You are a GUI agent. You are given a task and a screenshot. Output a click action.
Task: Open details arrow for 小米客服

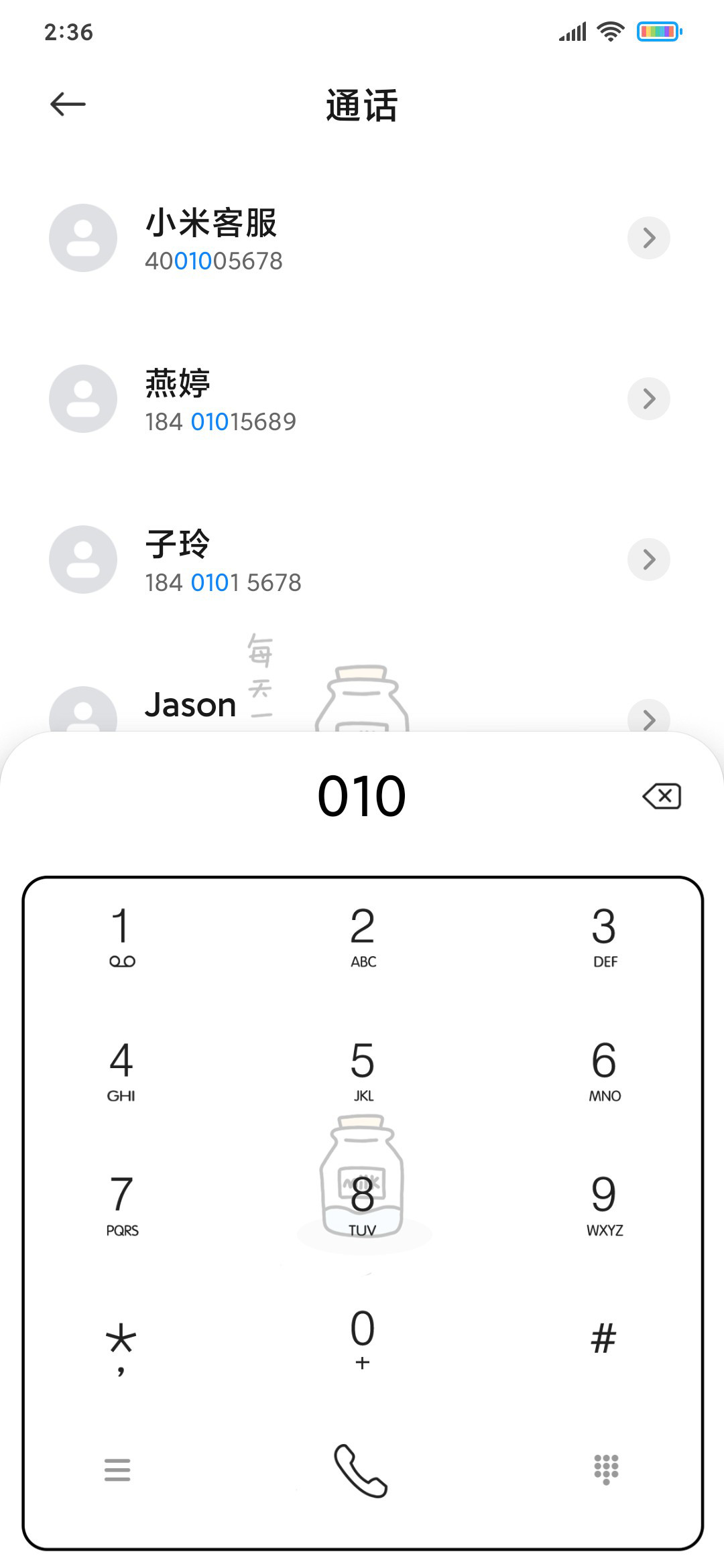649,238
